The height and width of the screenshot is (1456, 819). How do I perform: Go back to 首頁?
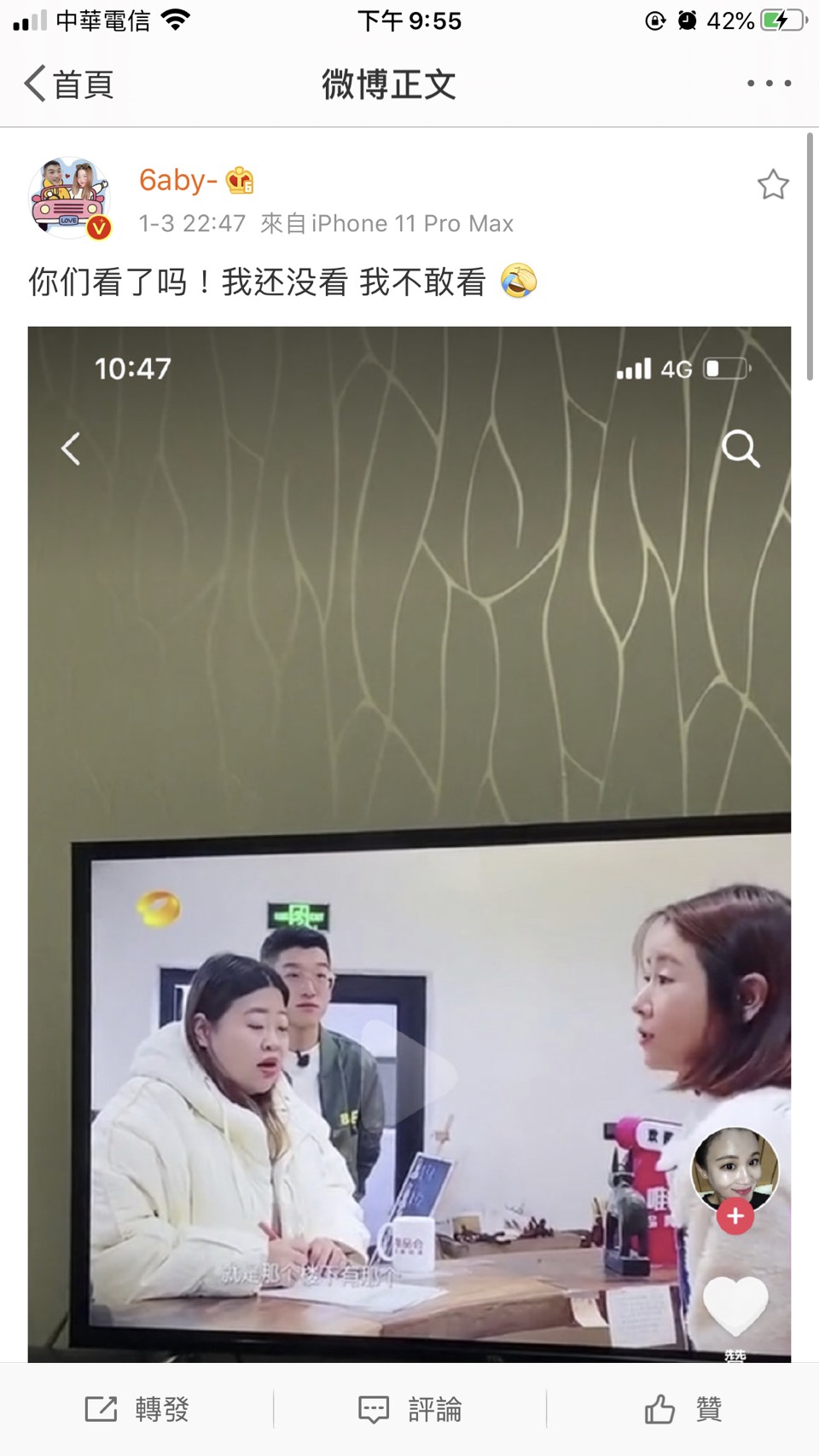(x=68, y=84)
